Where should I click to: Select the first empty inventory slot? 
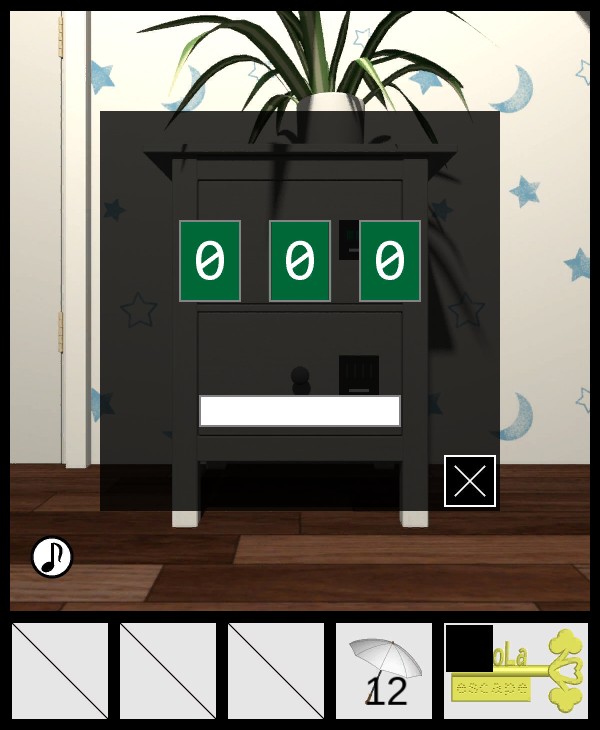coord(60,671)
